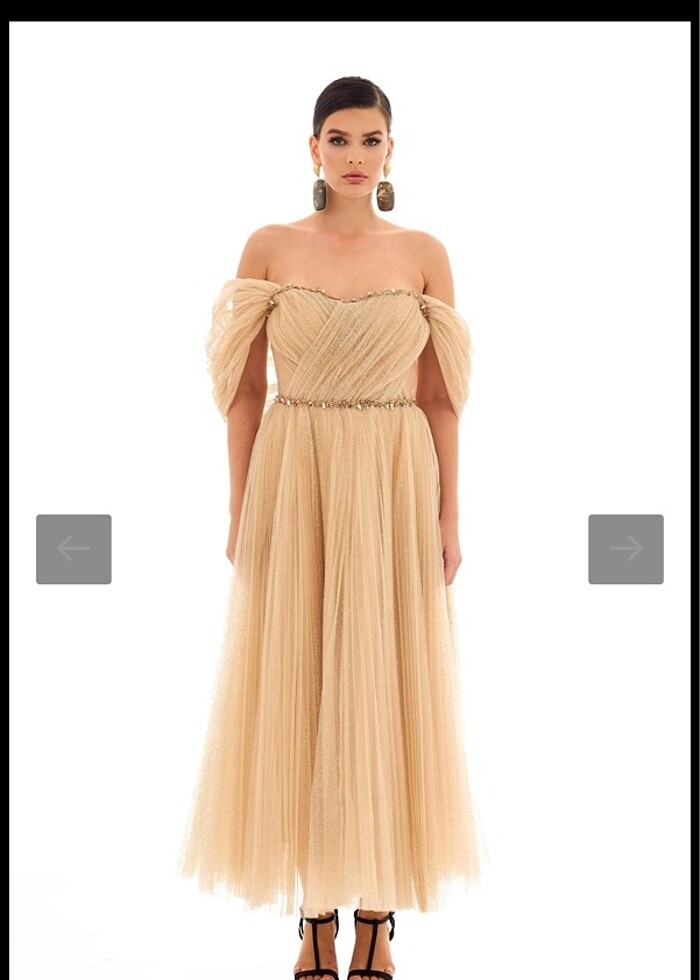Go to the previous dress photo
Screen dimensions: 700x980
coord(73,549)
